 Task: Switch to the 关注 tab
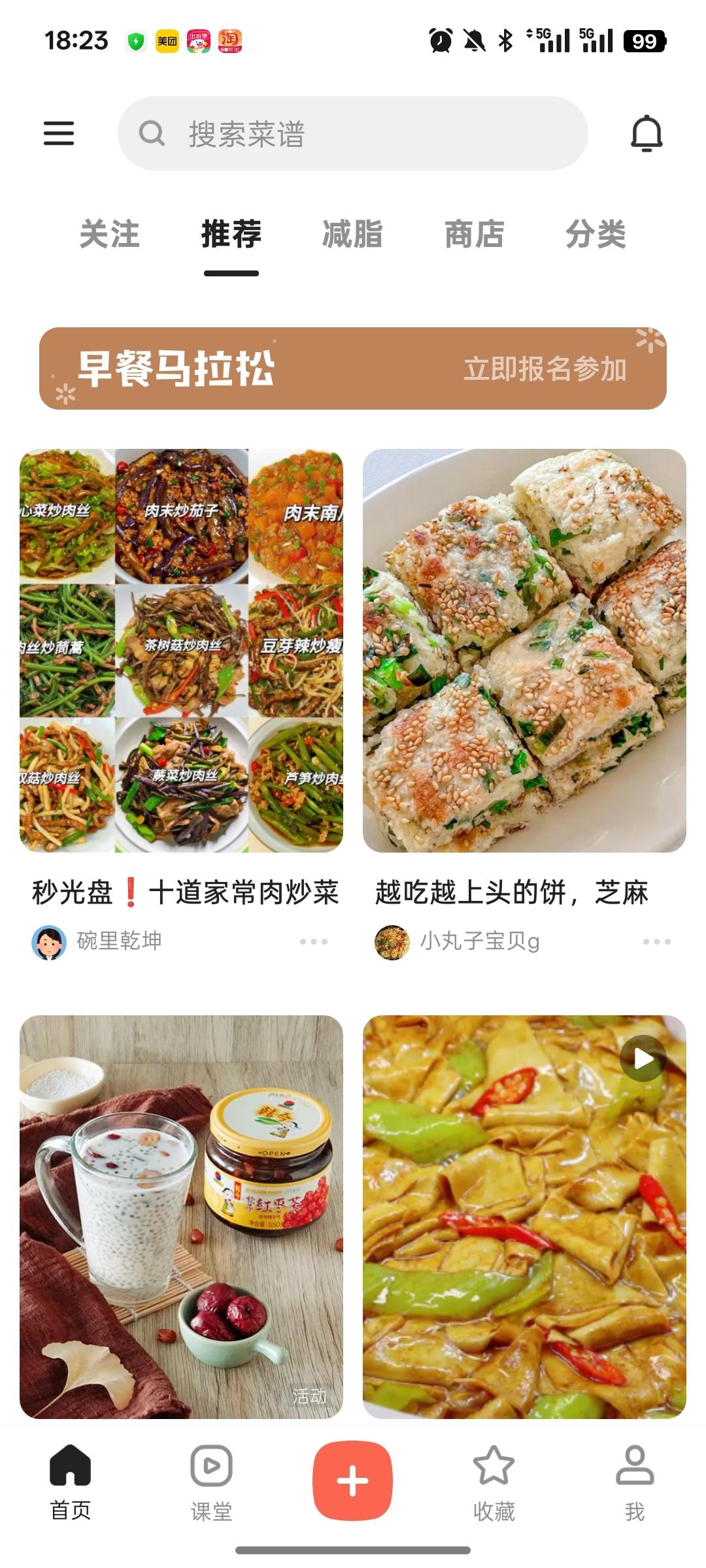click(109, 235)
